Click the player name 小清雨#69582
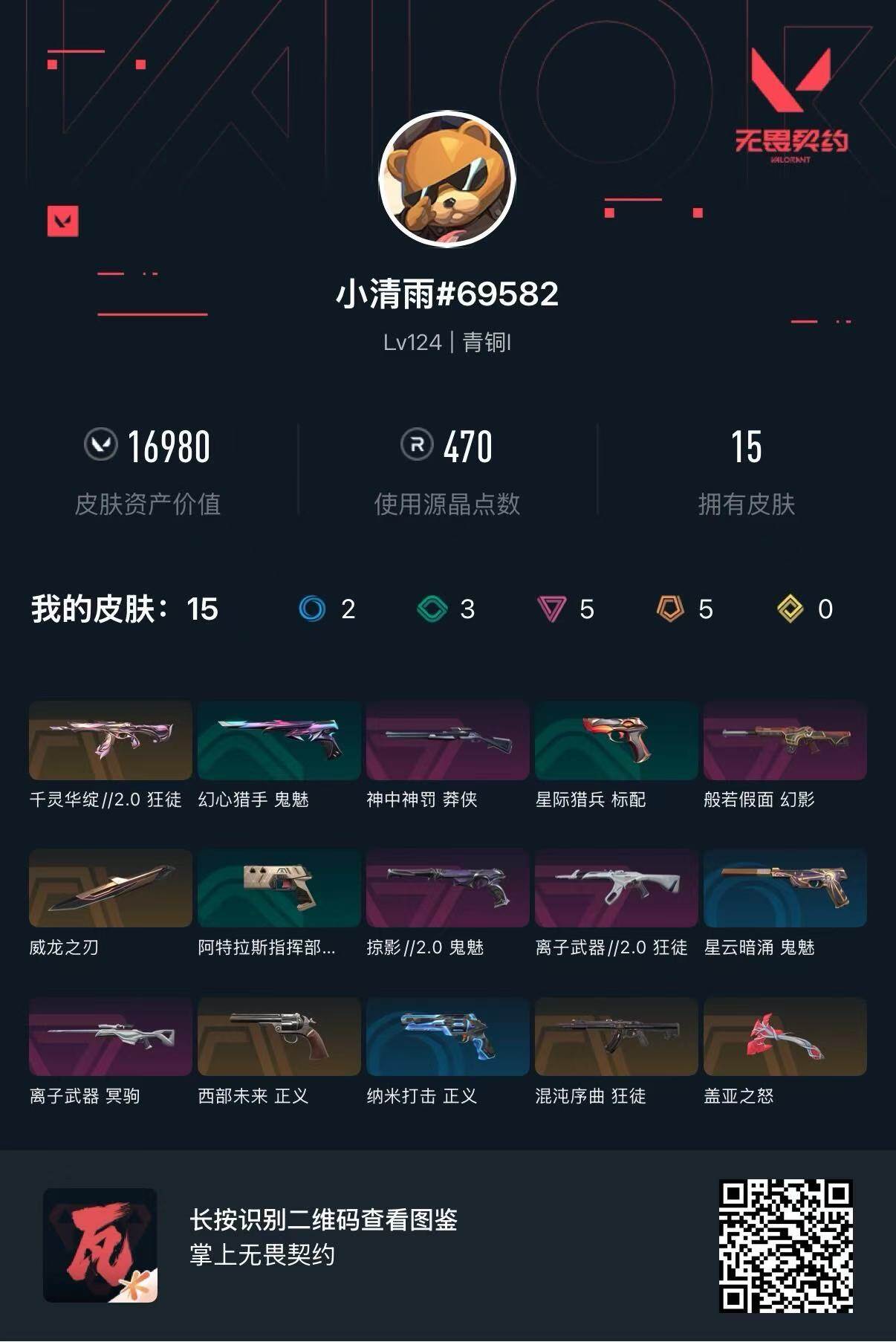896x1342 pixels. pyautogui.click(x=447, y=296)
